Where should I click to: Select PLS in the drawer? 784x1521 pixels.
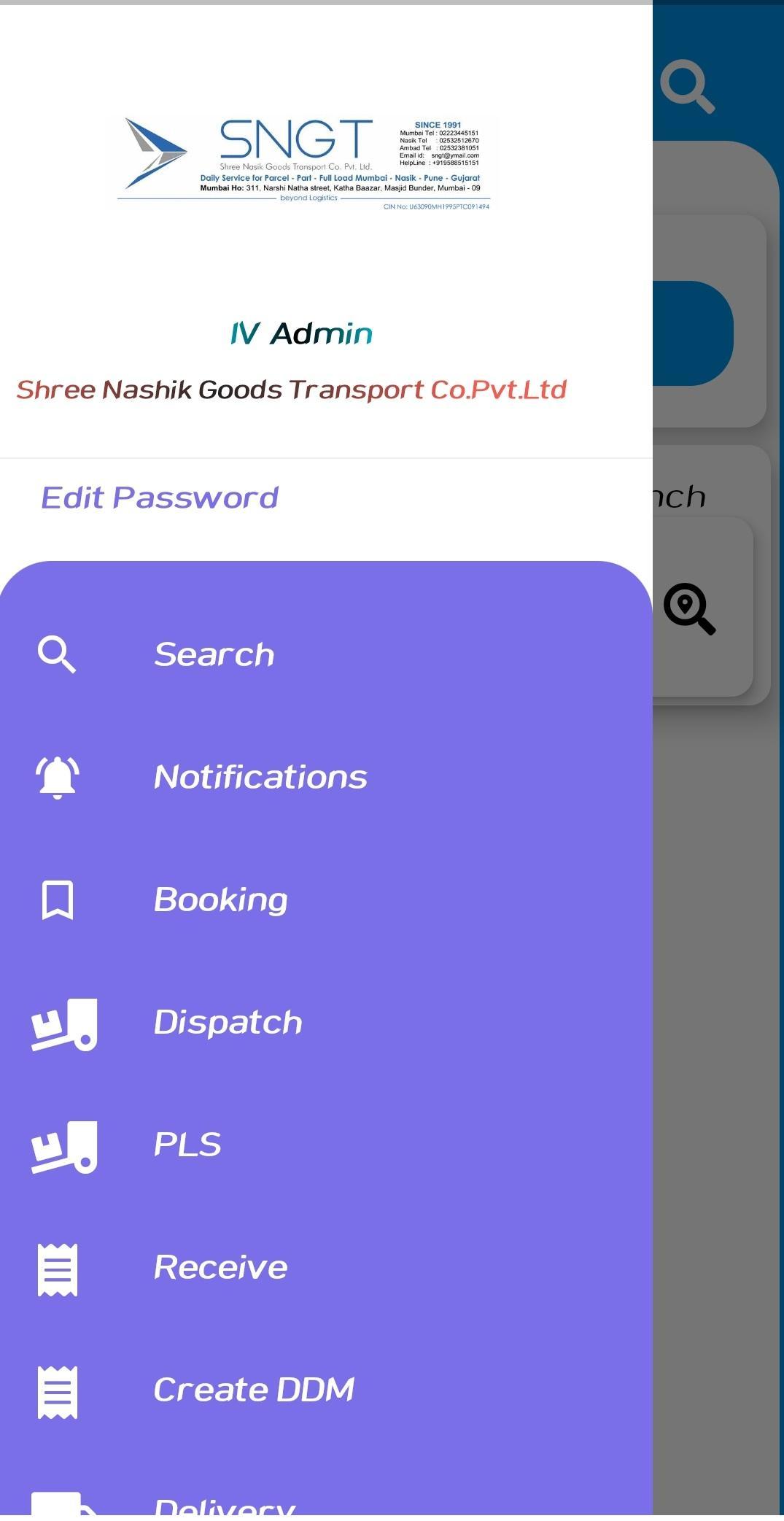pyautogui.click(x=187, y=1145)
